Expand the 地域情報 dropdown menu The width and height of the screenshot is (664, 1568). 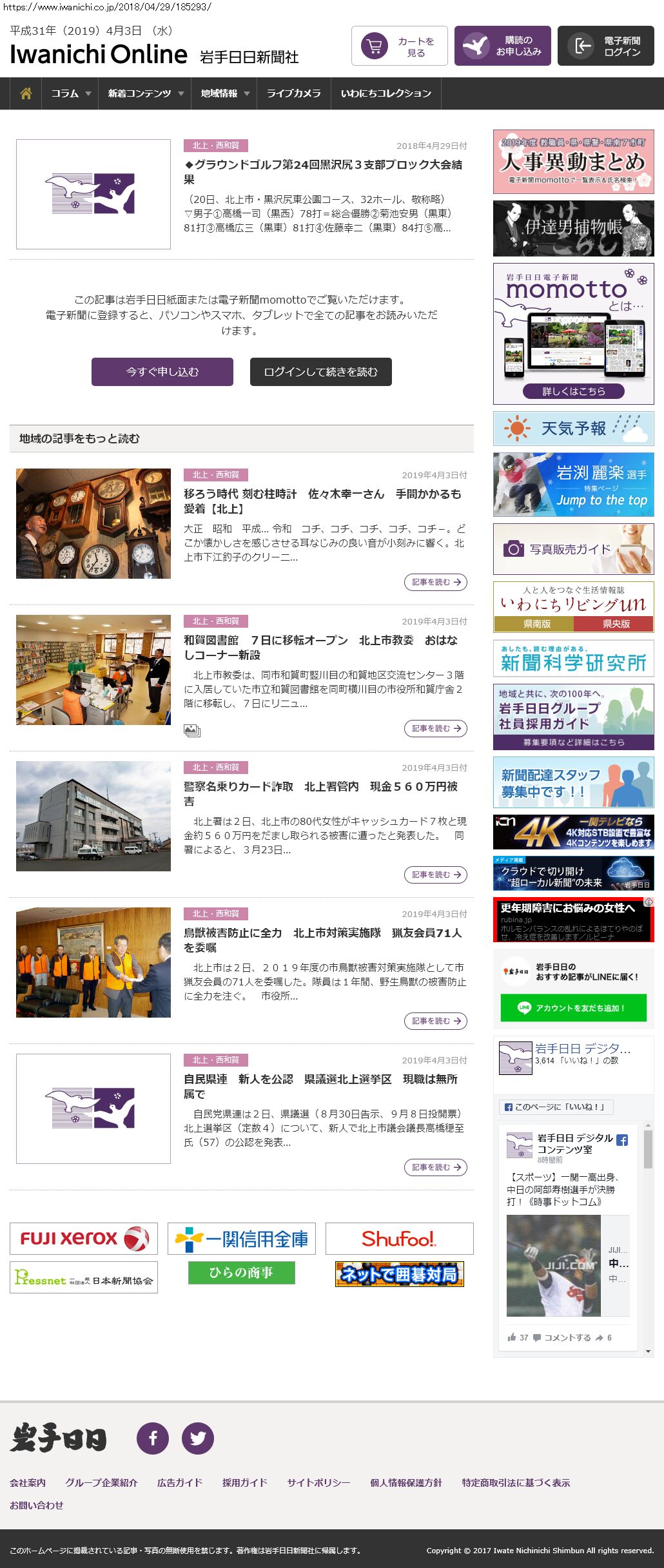(224, 93)
